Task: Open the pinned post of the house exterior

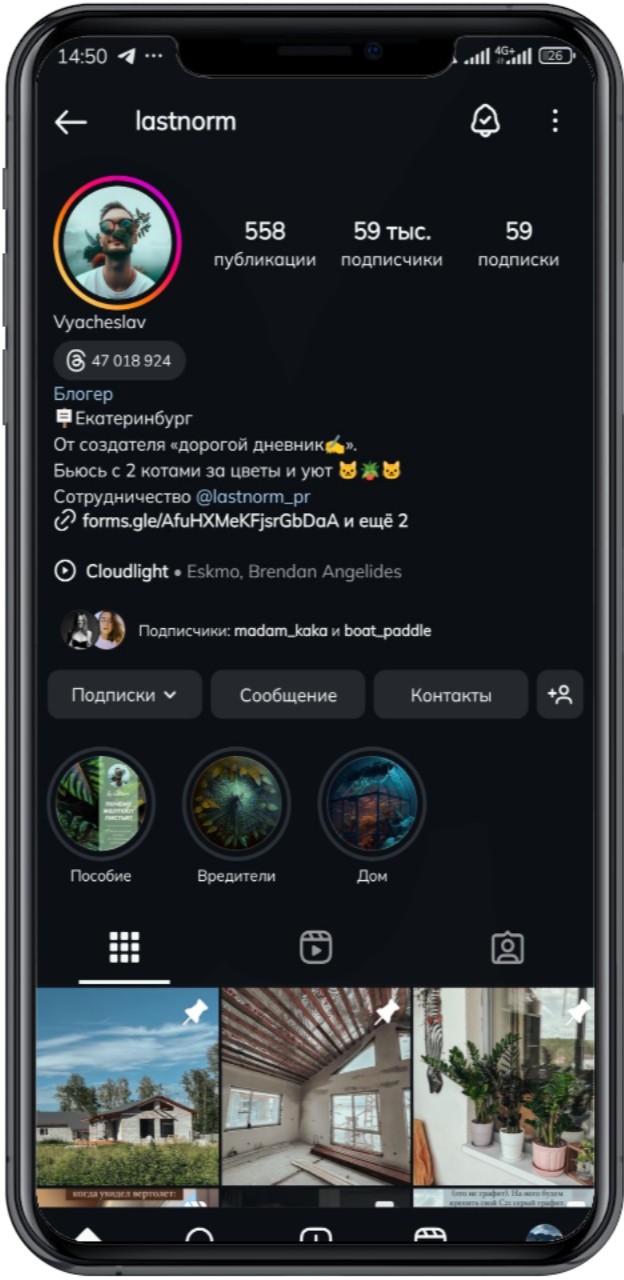Action: [127, 1085]
